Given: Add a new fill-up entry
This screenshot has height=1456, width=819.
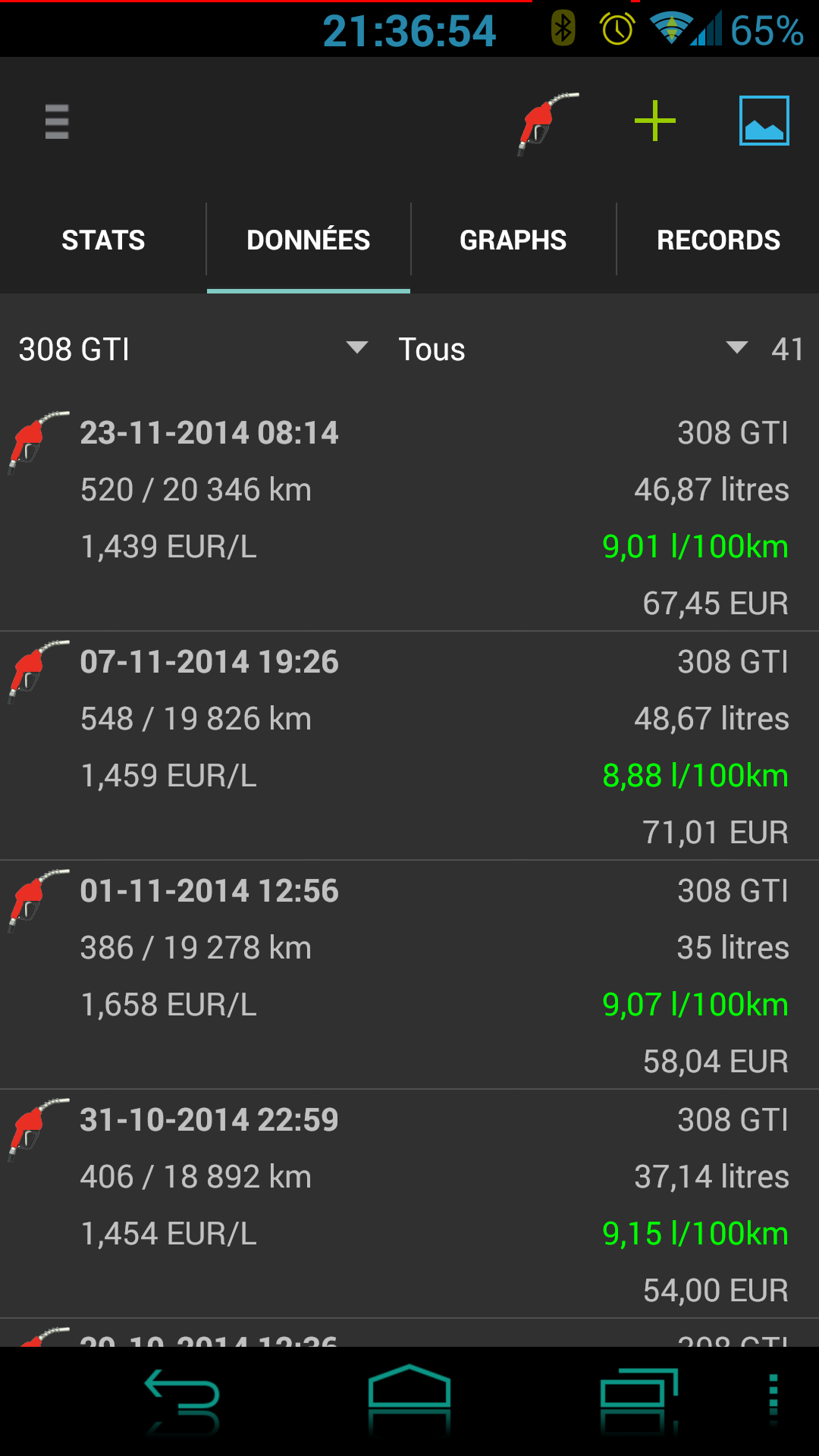Looking at the screenshot, I should click(654, 121).
